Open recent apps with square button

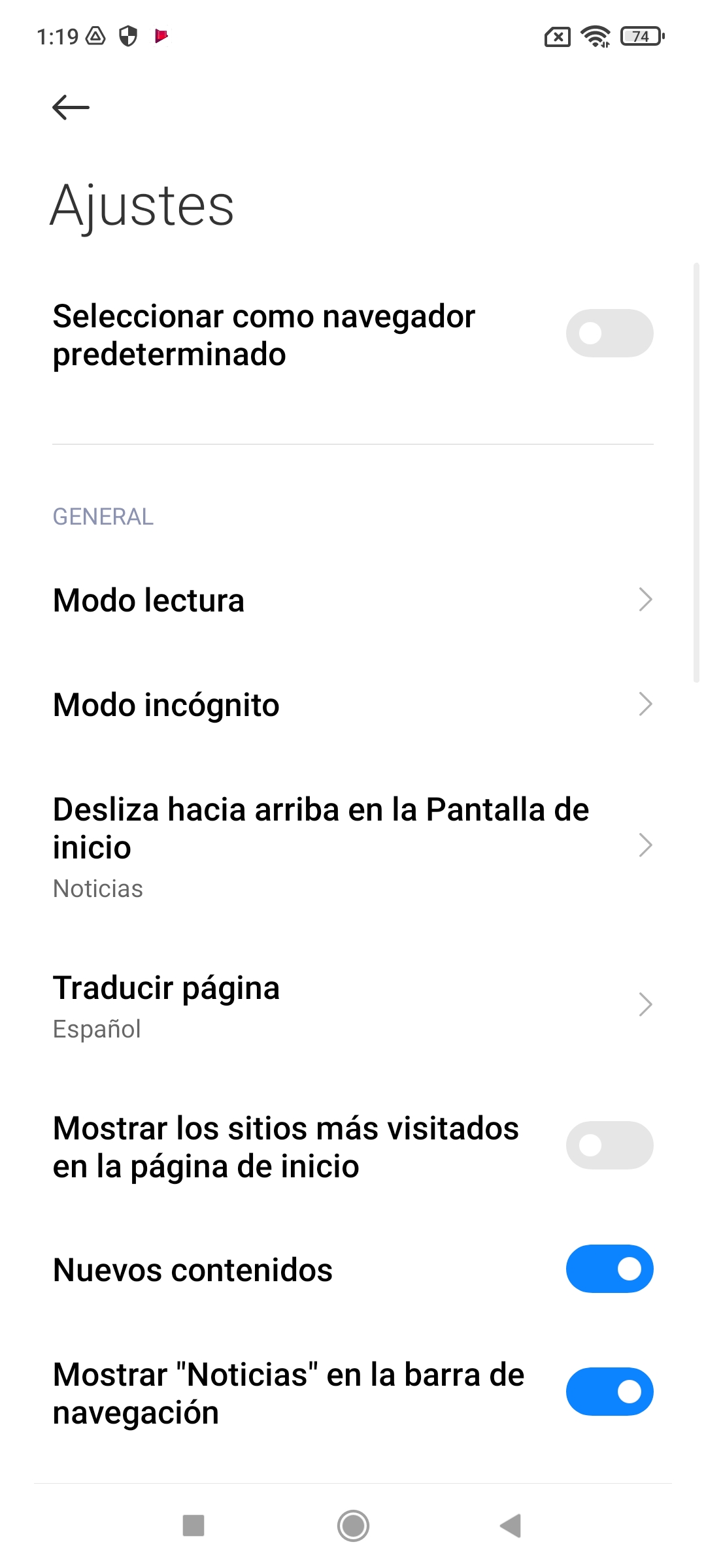[x=193, y=1526]
